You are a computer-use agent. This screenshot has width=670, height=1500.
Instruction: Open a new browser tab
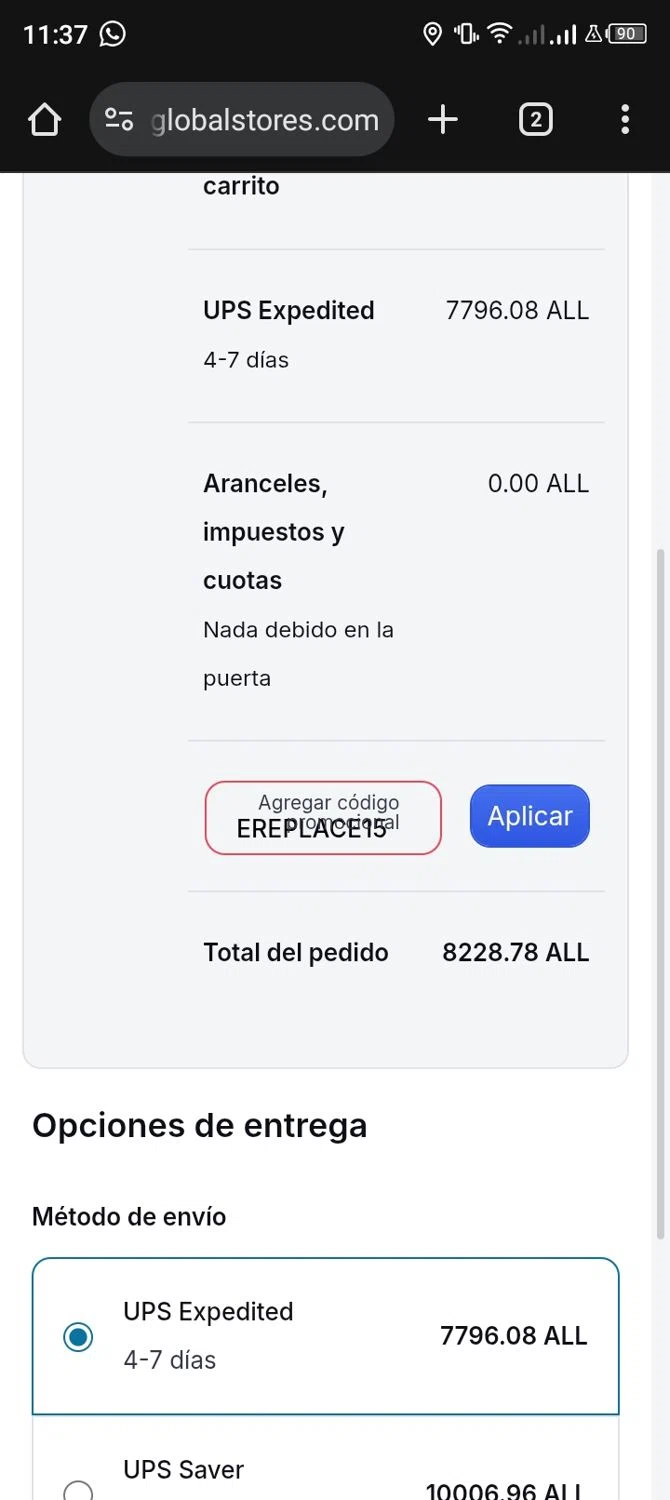coord(442,120)
